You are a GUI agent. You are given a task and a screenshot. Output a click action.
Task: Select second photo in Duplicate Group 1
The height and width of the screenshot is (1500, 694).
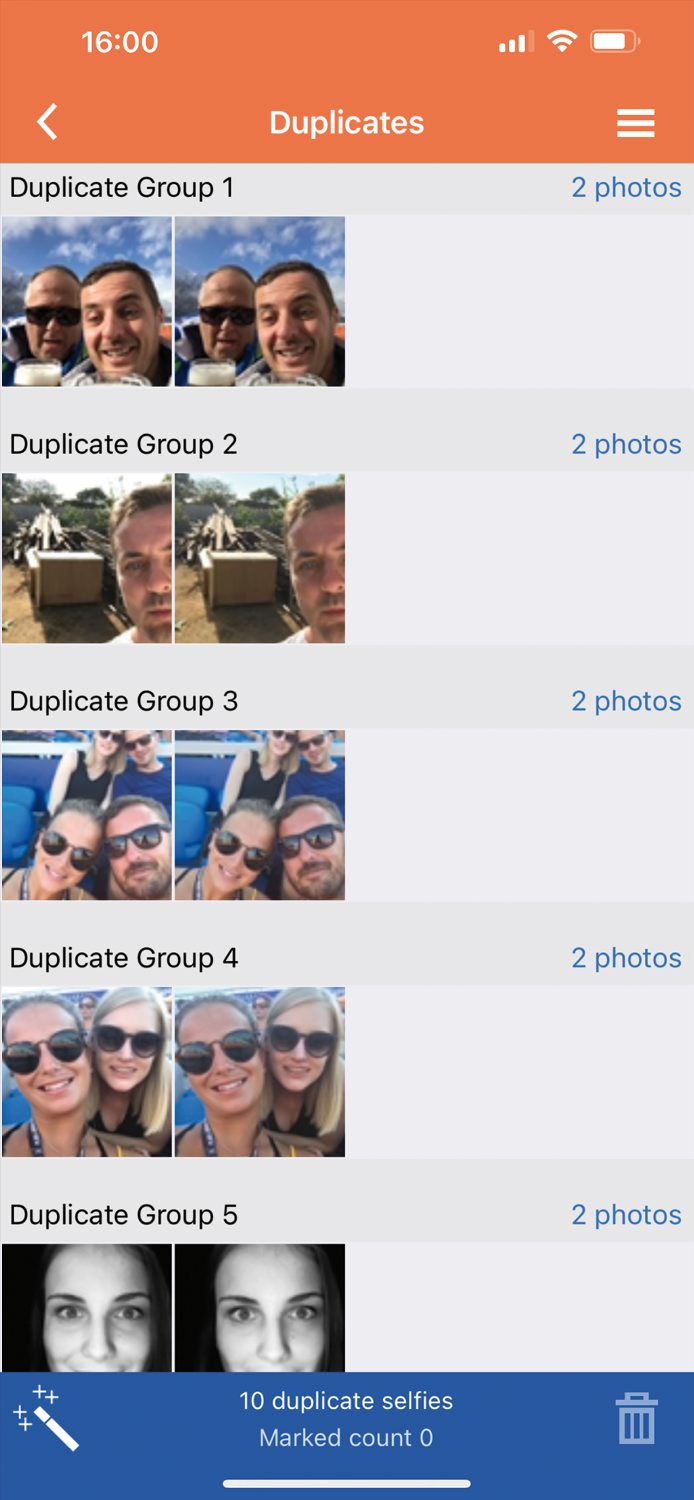(260, 301)
